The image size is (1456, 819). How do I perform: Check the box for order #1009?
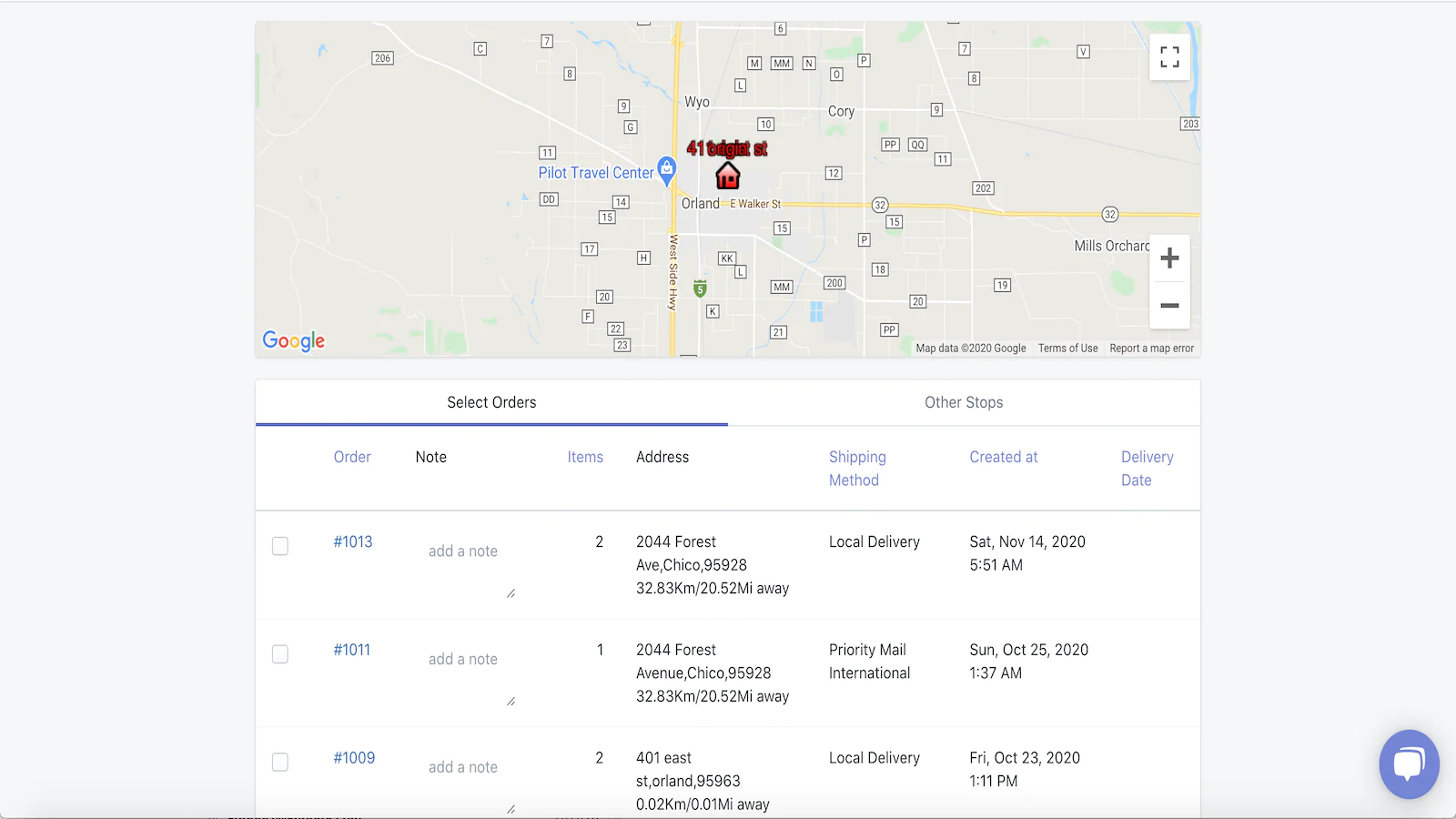click(280, 762)
